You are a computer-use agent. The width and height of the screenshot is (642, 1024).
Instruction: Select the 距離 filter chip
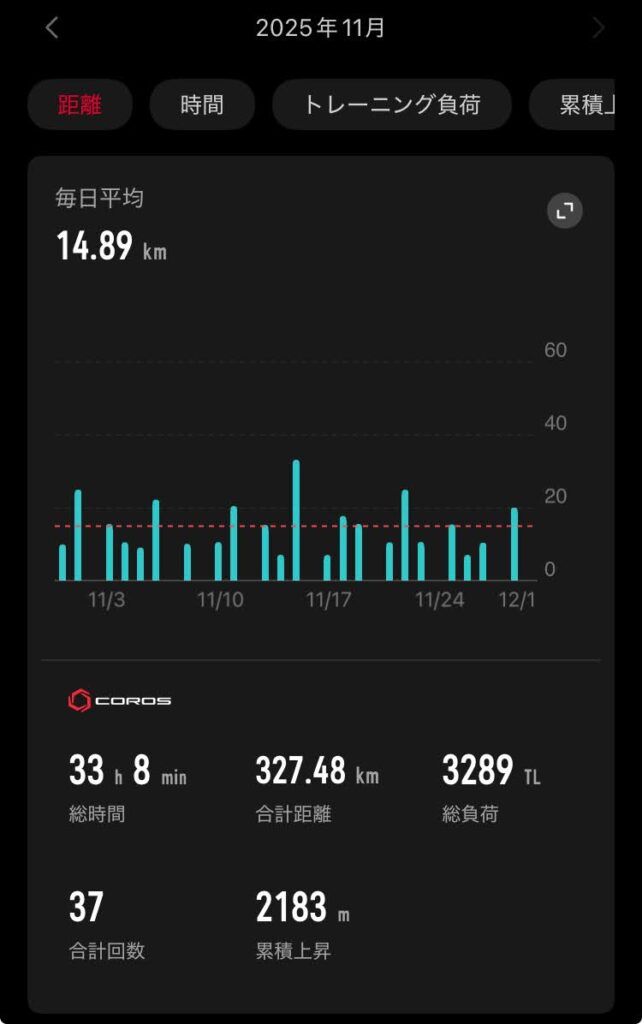click(x=80, y=105)
